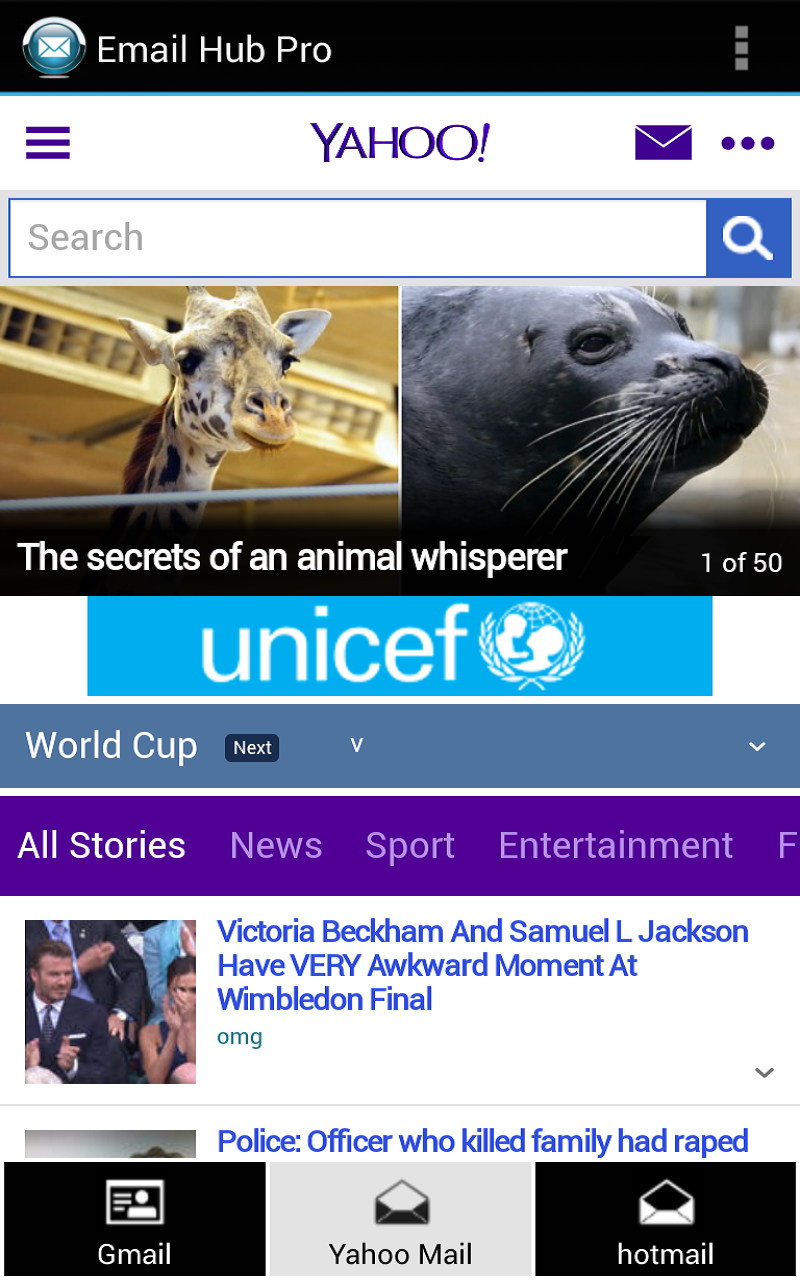
Task: Tap the Next button beside World Cup
Action: click(x=252, y=748)
